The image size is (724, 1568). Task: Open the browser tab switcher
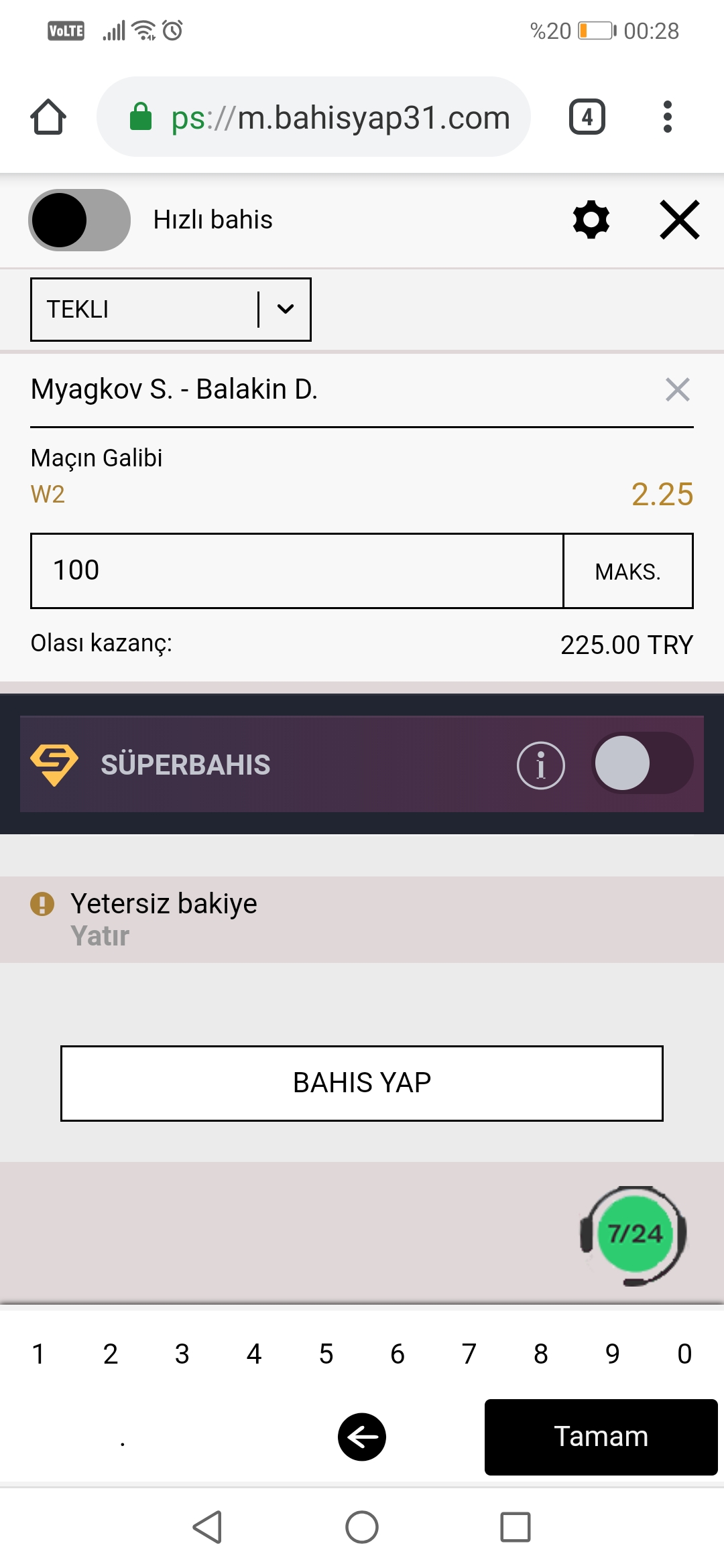click(587, 117)
